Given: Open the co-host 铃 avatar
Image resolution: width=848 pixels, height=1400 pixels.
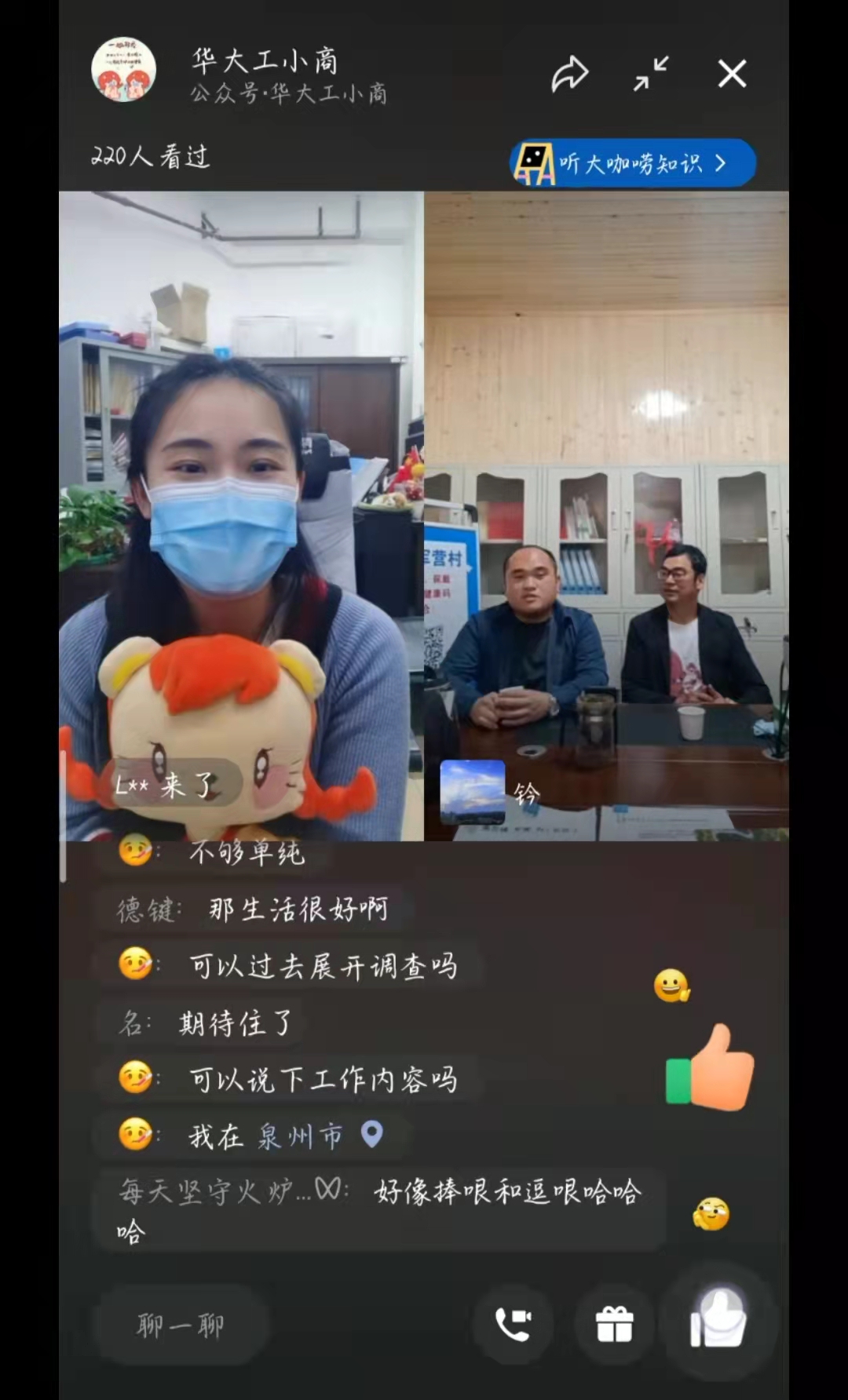Looking at the screenshot, I should click(x=473, y=792).
